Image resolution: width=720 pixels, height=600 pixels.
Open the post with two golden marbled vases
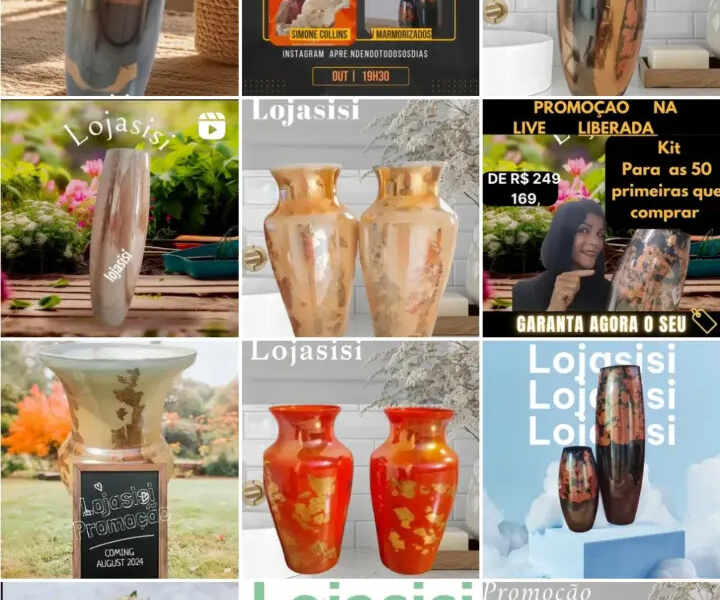point(360,218)
